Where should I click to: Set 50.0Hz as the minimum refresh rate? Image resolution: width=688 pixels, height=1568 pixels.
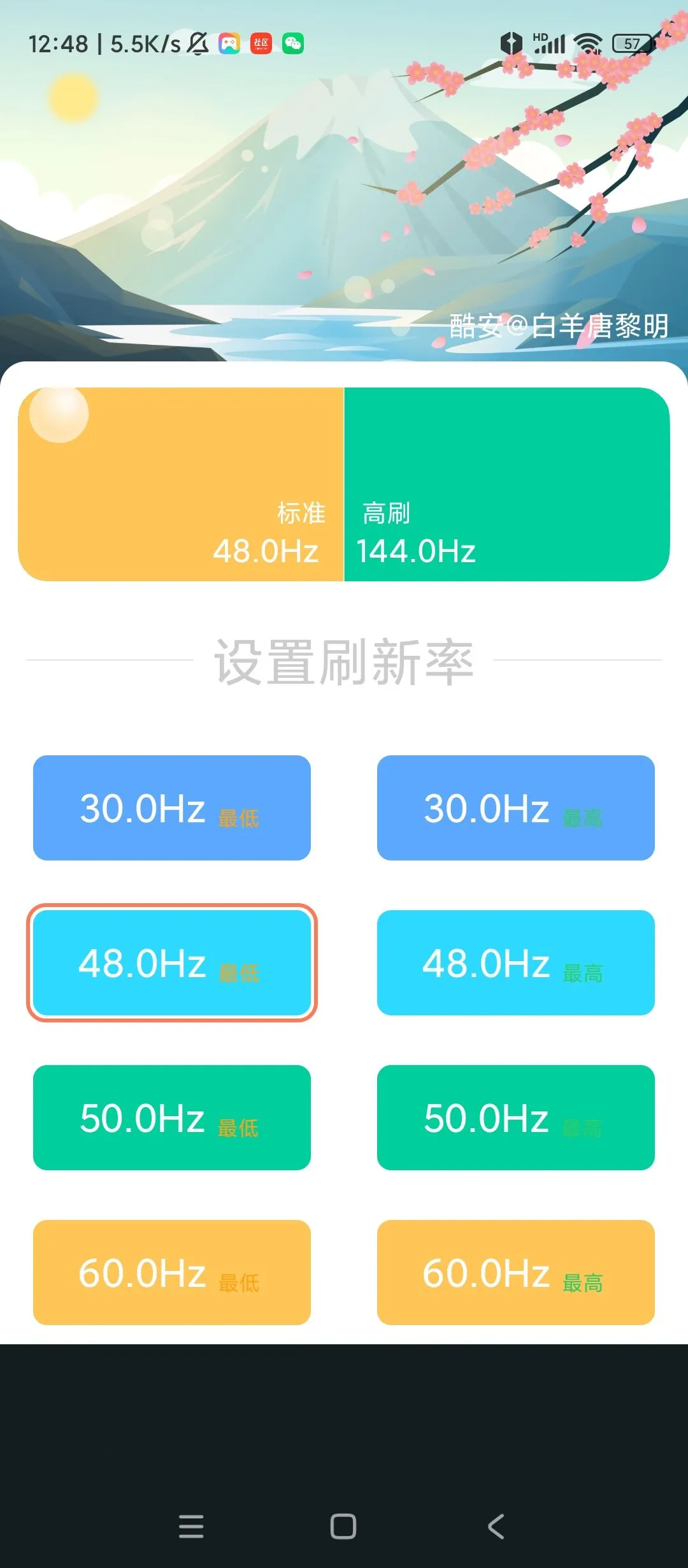pyautogui.click(x=171, y=1117)
